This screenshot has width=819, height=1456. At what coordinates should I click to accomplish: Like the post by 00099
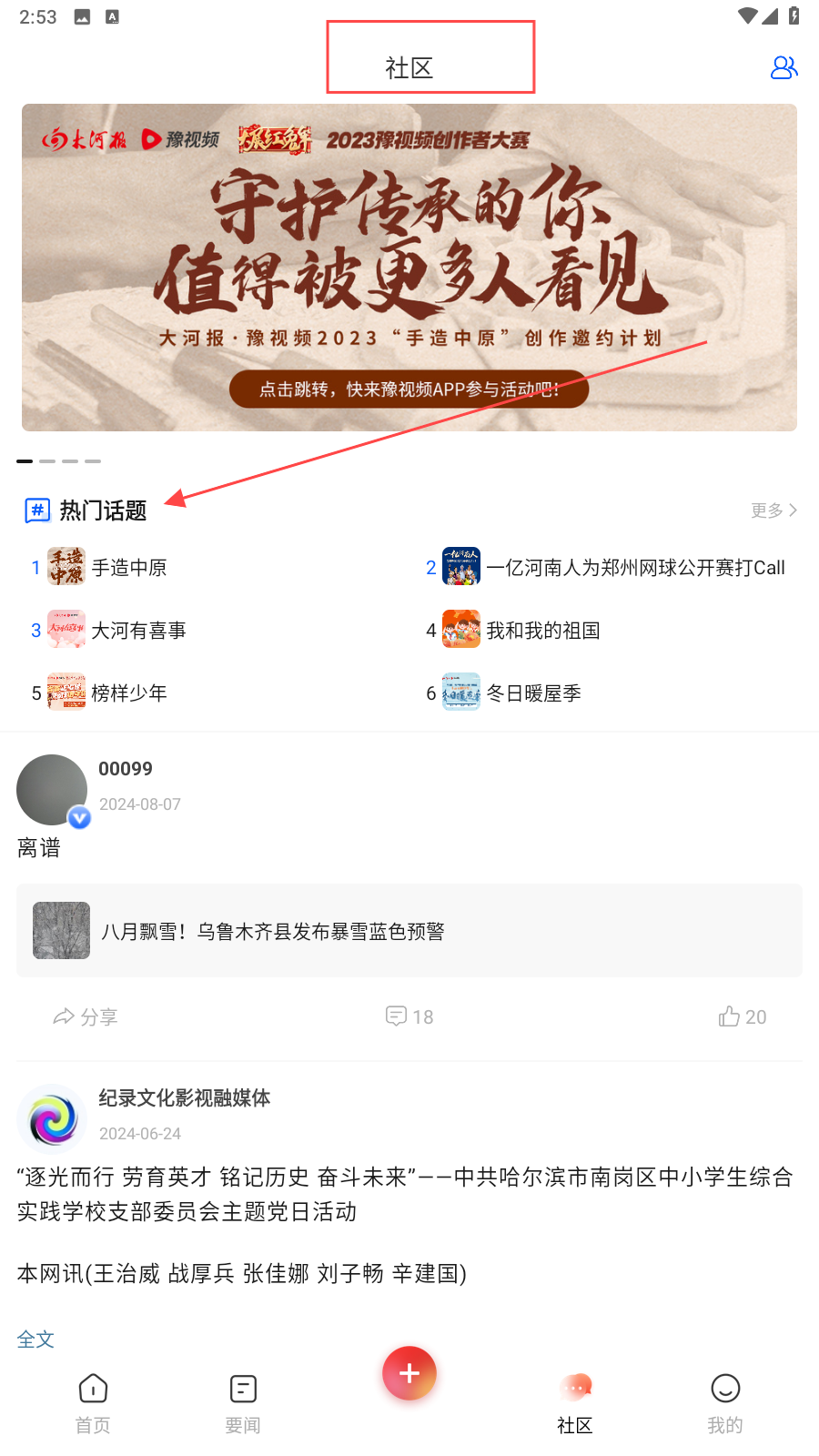tap(743, 1016)
